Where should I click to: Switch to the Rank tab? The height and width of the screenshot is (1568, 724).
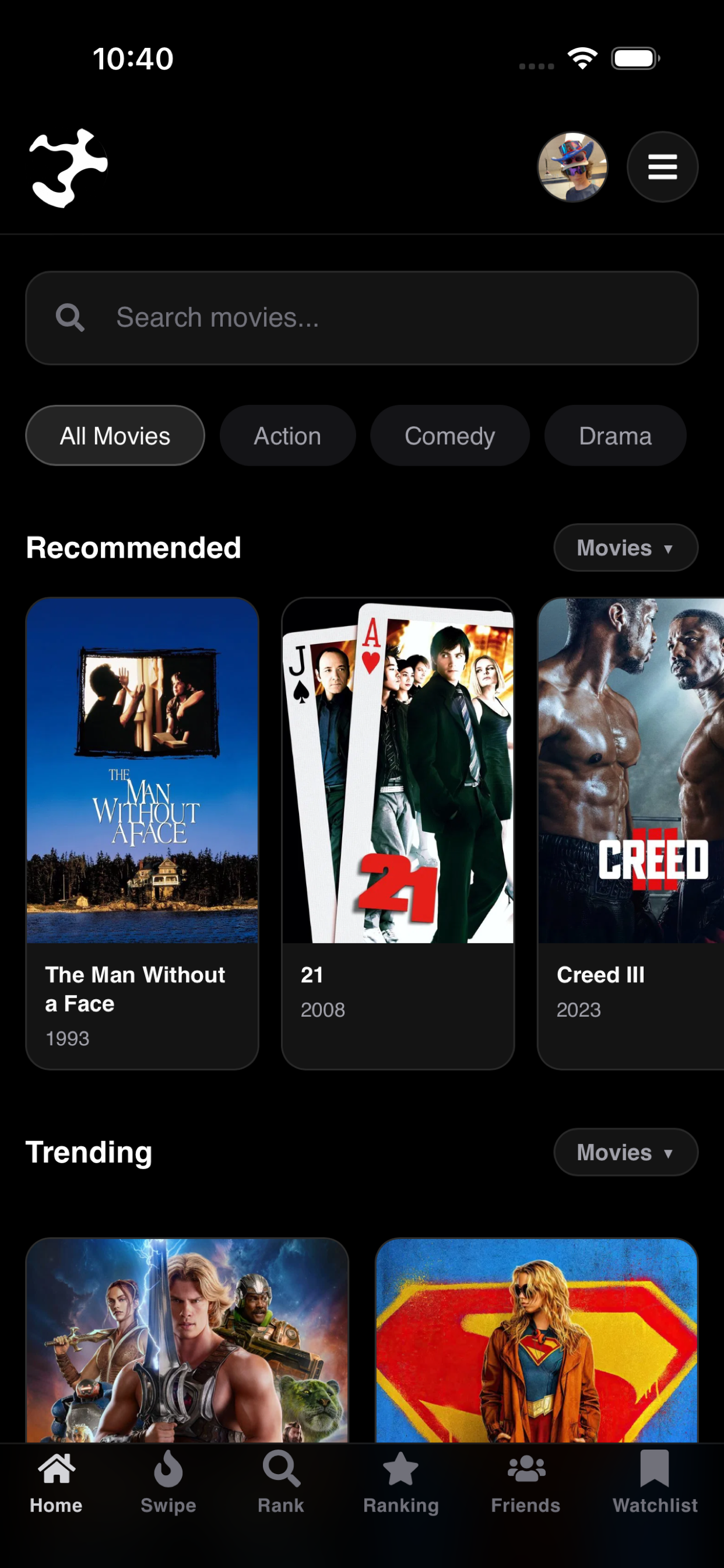coord(280,1482)
